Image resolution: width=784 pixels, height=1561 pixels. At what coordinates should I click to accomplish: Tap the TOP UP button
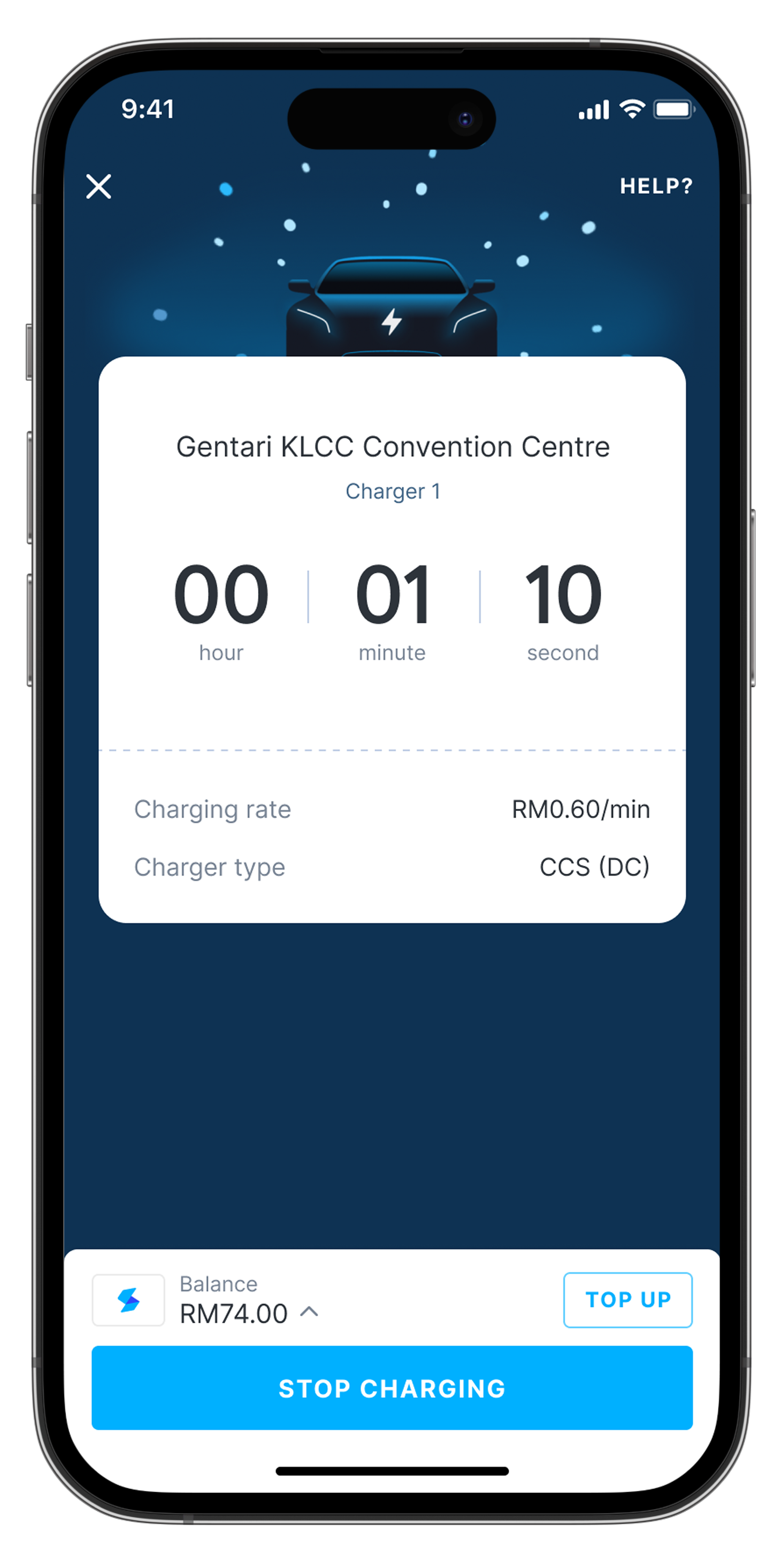[628, 1300]
